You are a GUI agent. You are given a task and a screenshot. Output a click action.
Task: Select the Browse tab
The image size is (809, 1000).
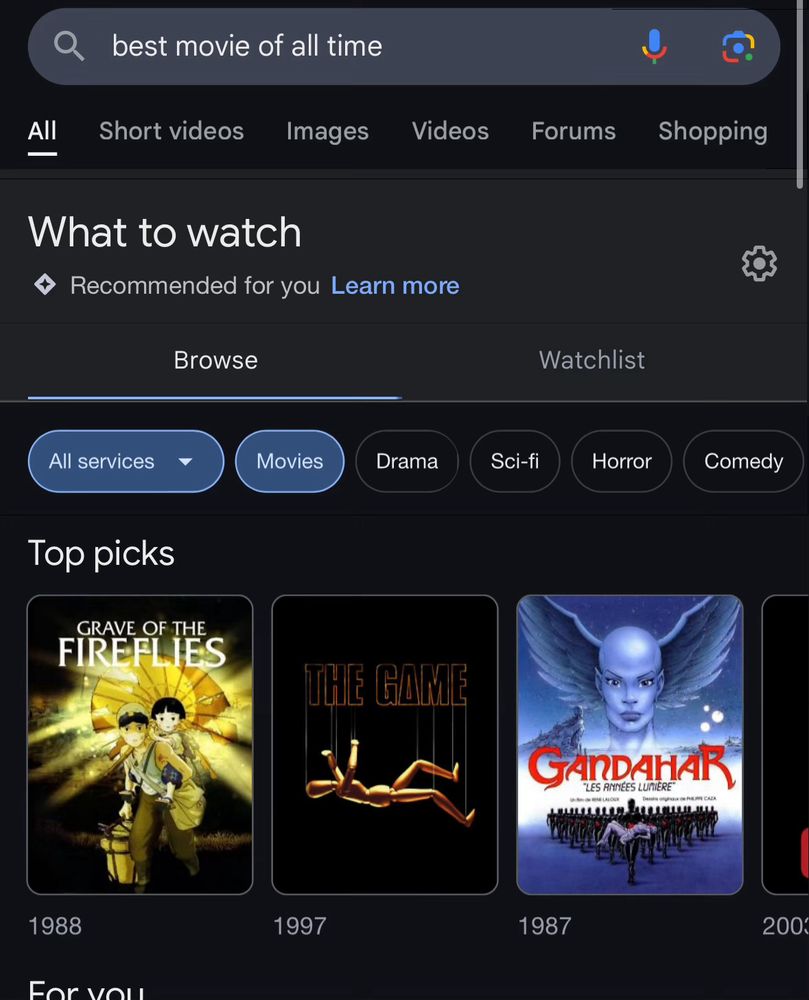tap(215, 360)
